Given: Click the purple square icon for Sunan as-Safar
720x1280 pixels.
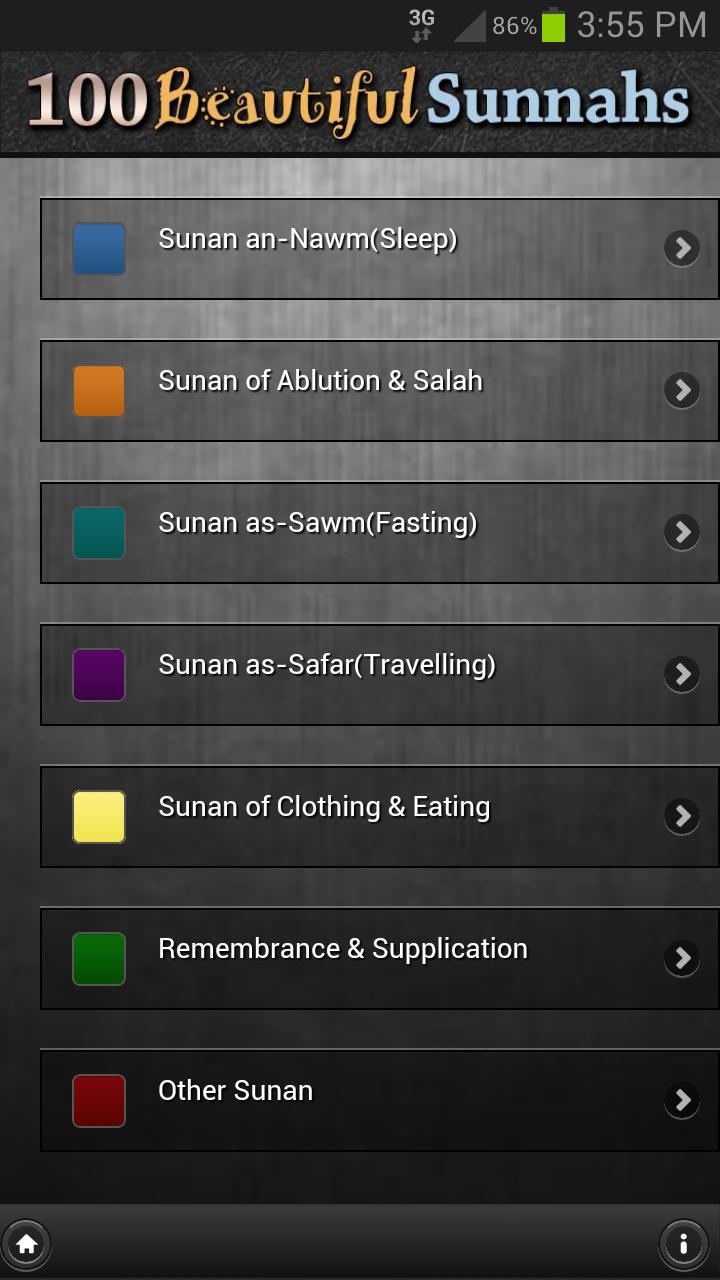Looking at the screenshot, I should point(98,674).
